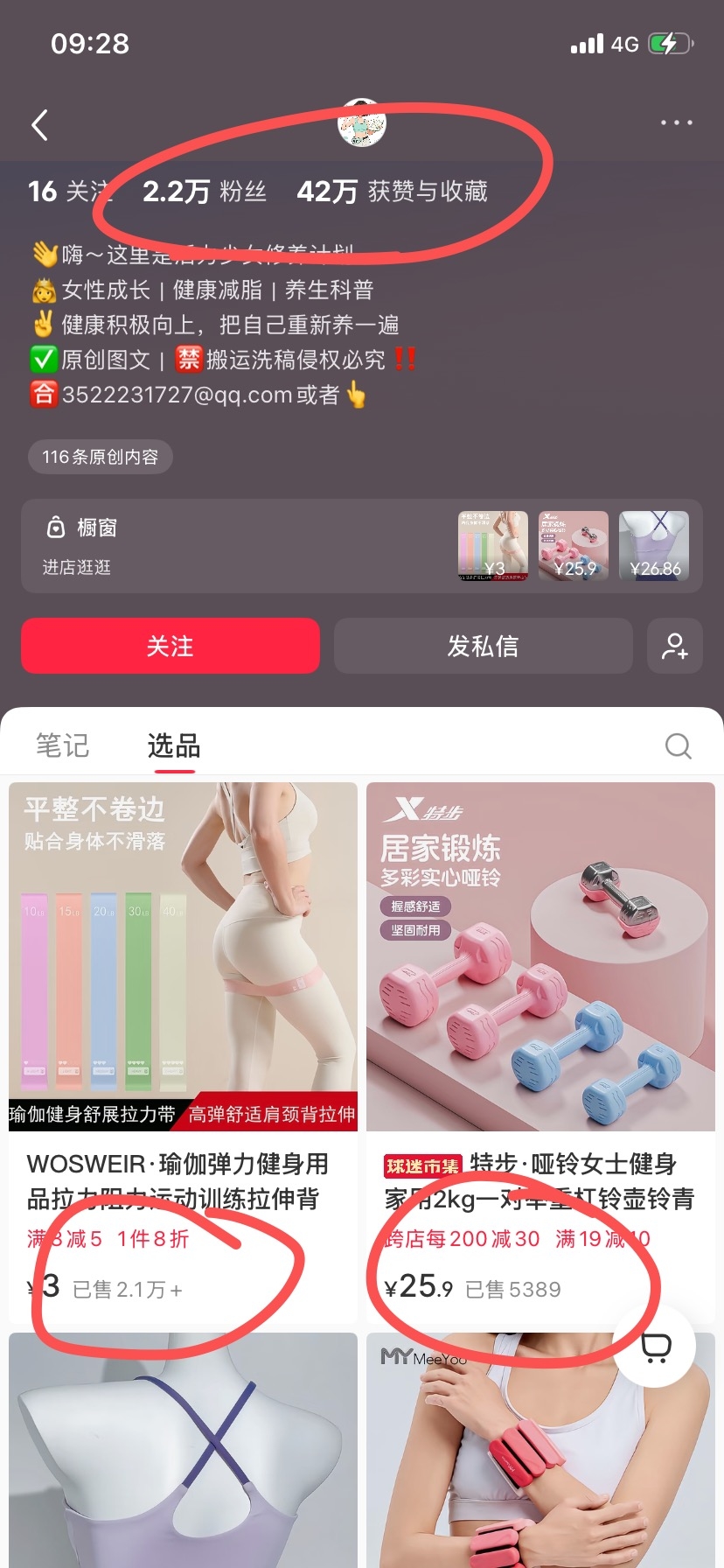
Task: Open the recommended users icon button
Action: click(x=675, y=646)
